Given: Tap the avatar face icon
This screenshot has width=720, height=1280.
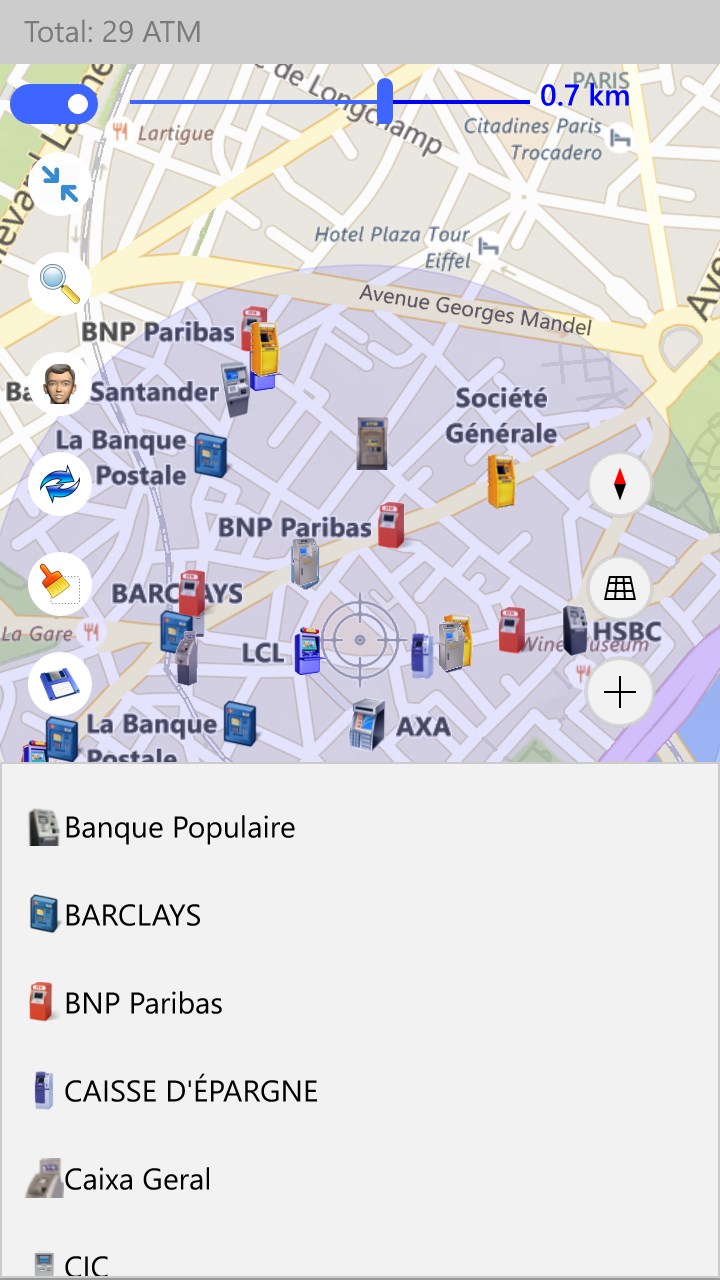Looking at the screenshot, I should pyautogui.click(x=60, y=384).
